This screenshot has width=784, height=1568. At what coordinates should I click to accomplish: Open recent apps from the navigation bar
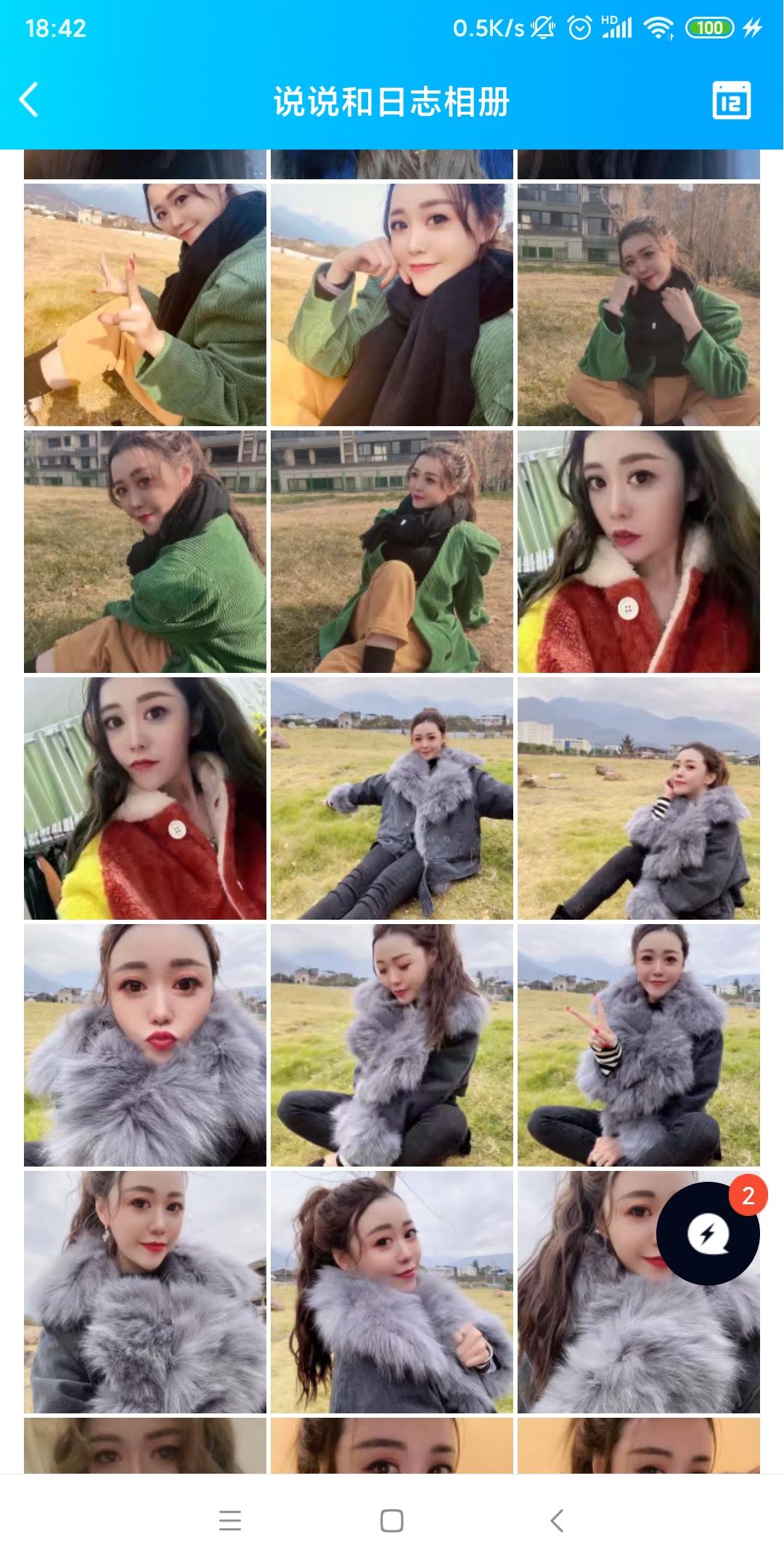pos(230,1521)
